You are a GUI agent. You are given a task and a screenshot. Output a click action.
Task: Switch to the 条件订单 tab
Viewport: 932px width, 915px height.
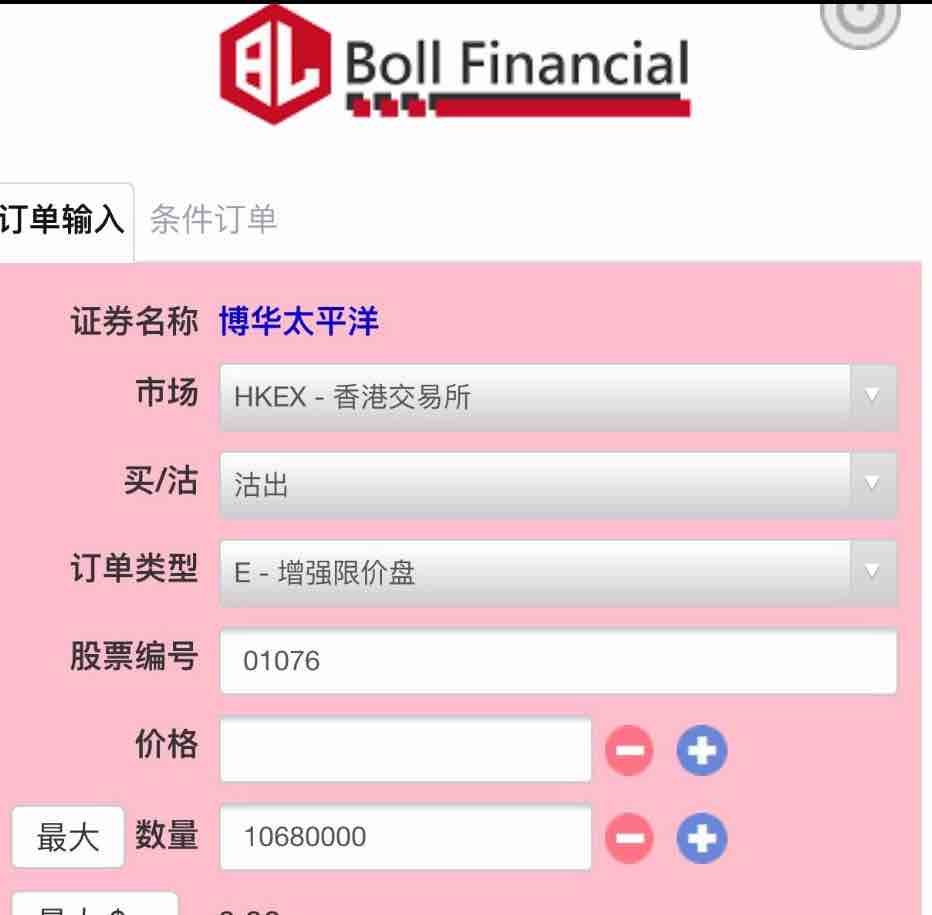point(212,220)
